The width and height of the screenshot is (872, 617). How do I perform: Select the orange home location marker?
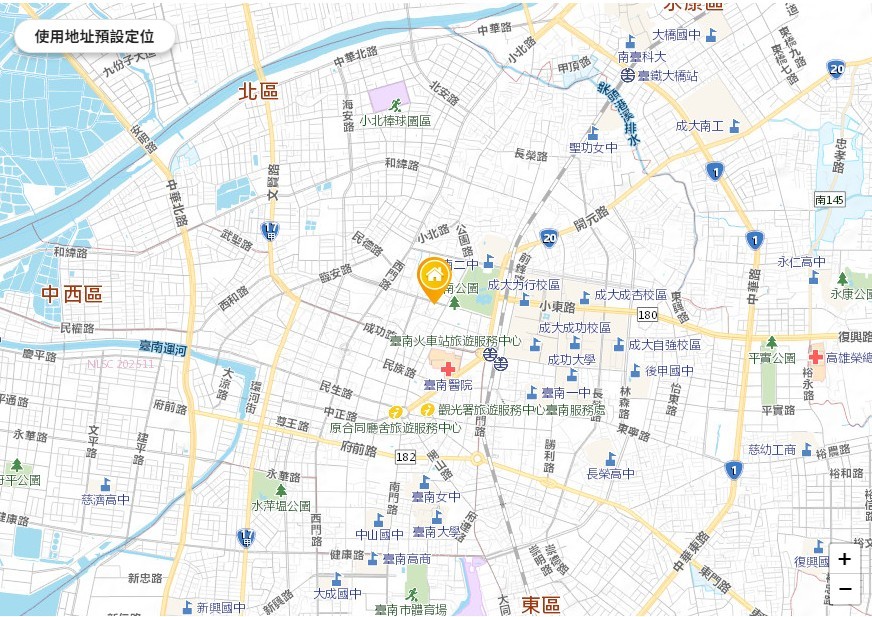click(433, 276)
